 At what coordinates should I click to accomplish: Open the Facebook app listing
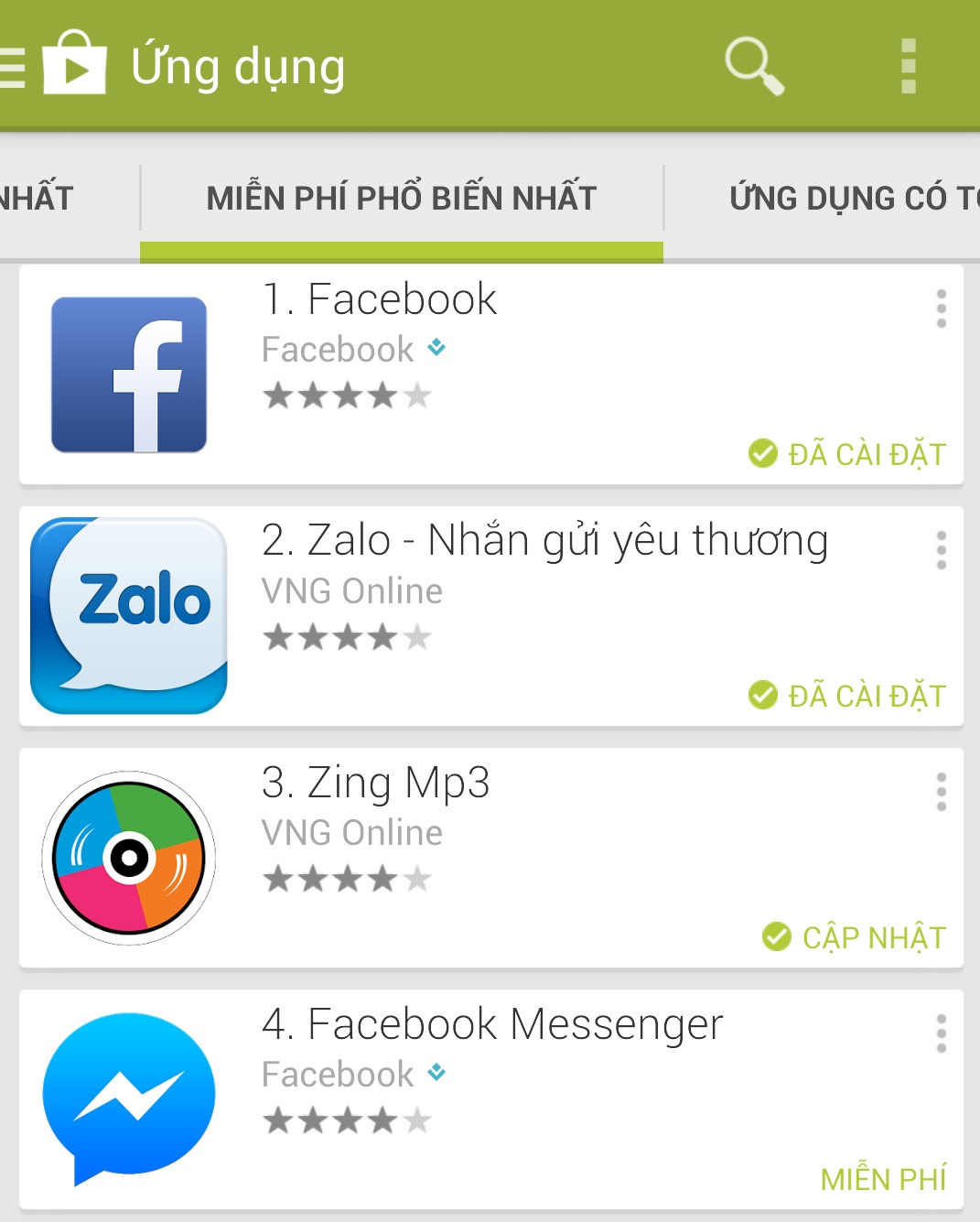pyautogui.click(x=379, y=299)
